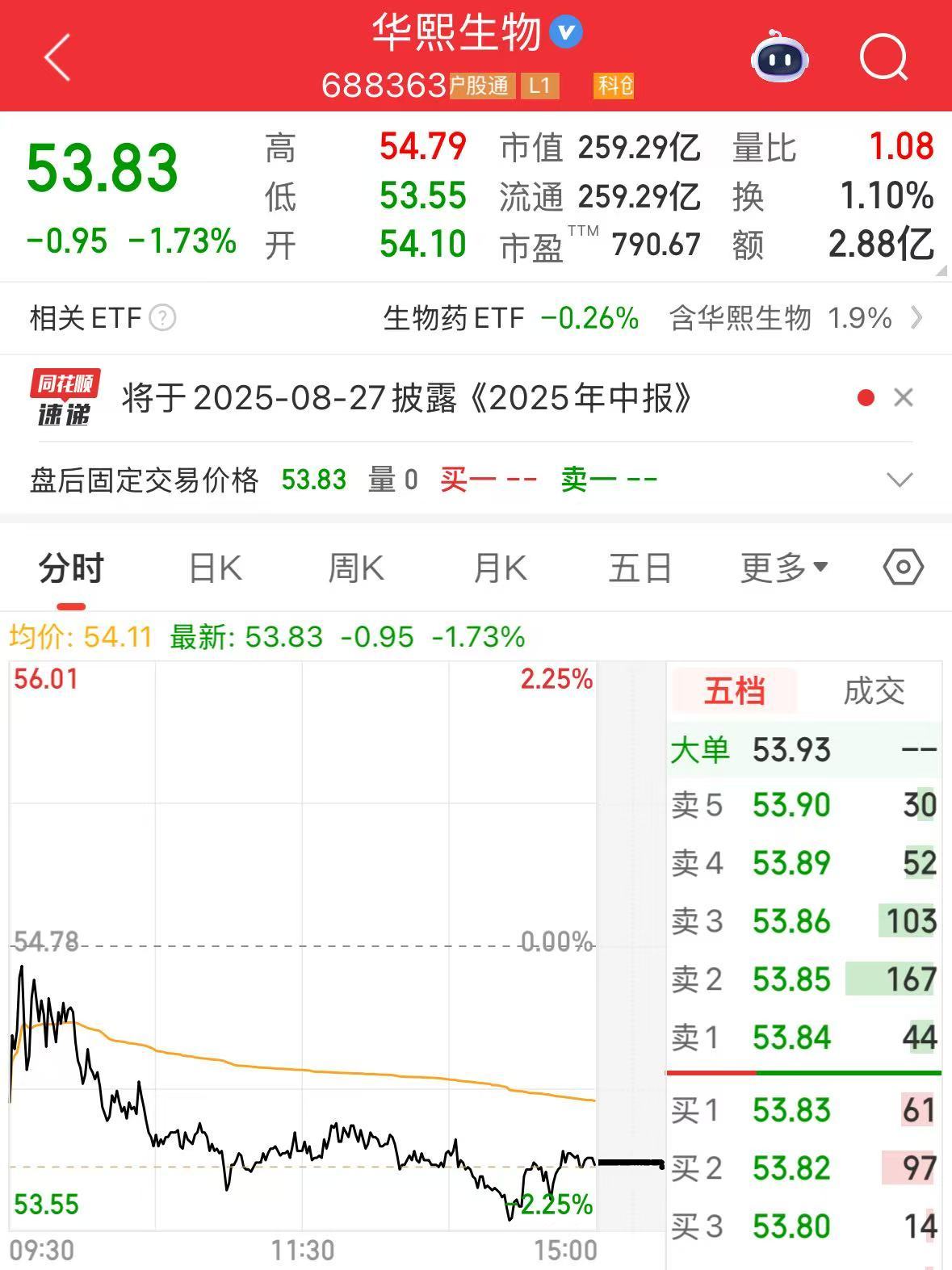The width and height of the screenshot is (952, 1270).
Task: Click the L1 badge under the stock name
Action: coord(539,85)
